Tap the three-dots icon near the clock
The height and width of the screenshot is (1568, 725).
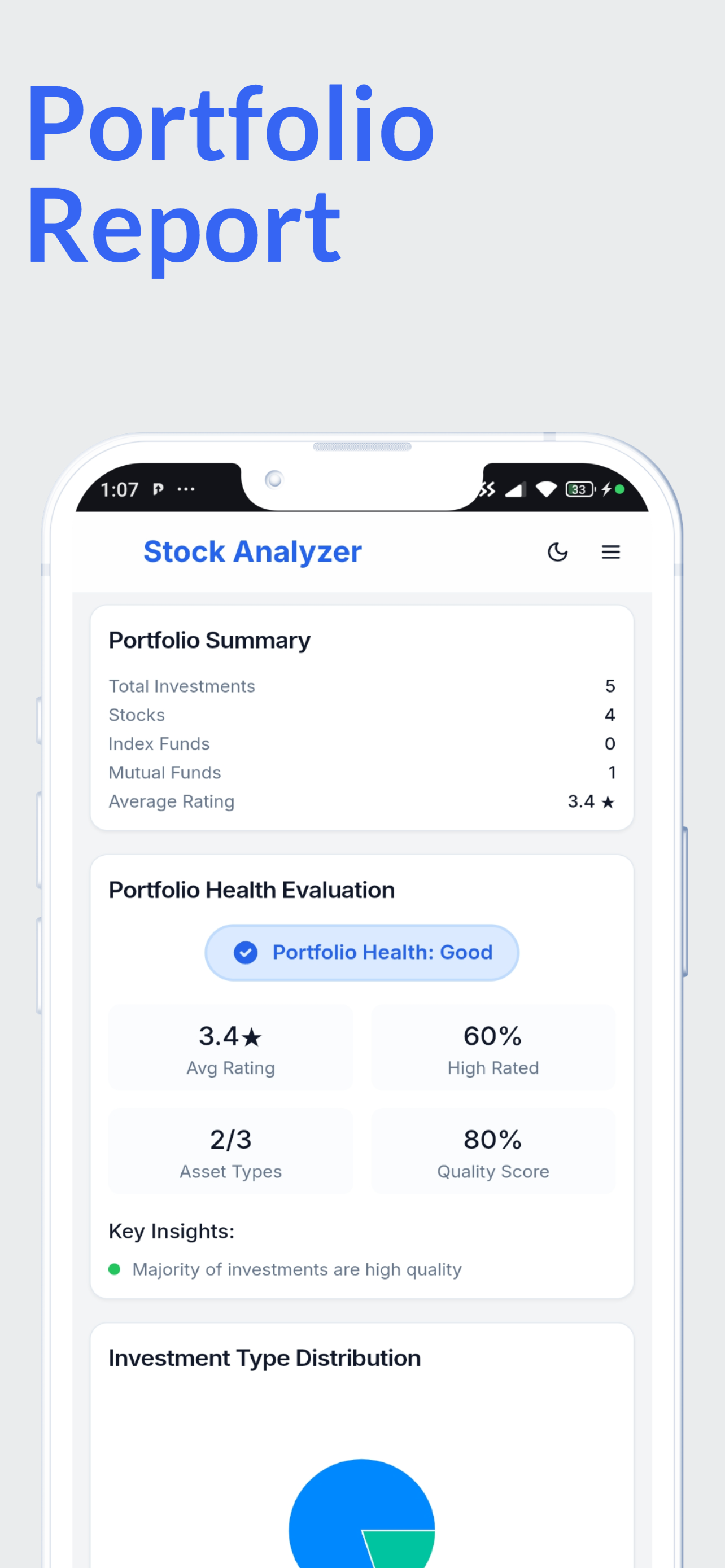pyautogui.click(x=186, y=489)
